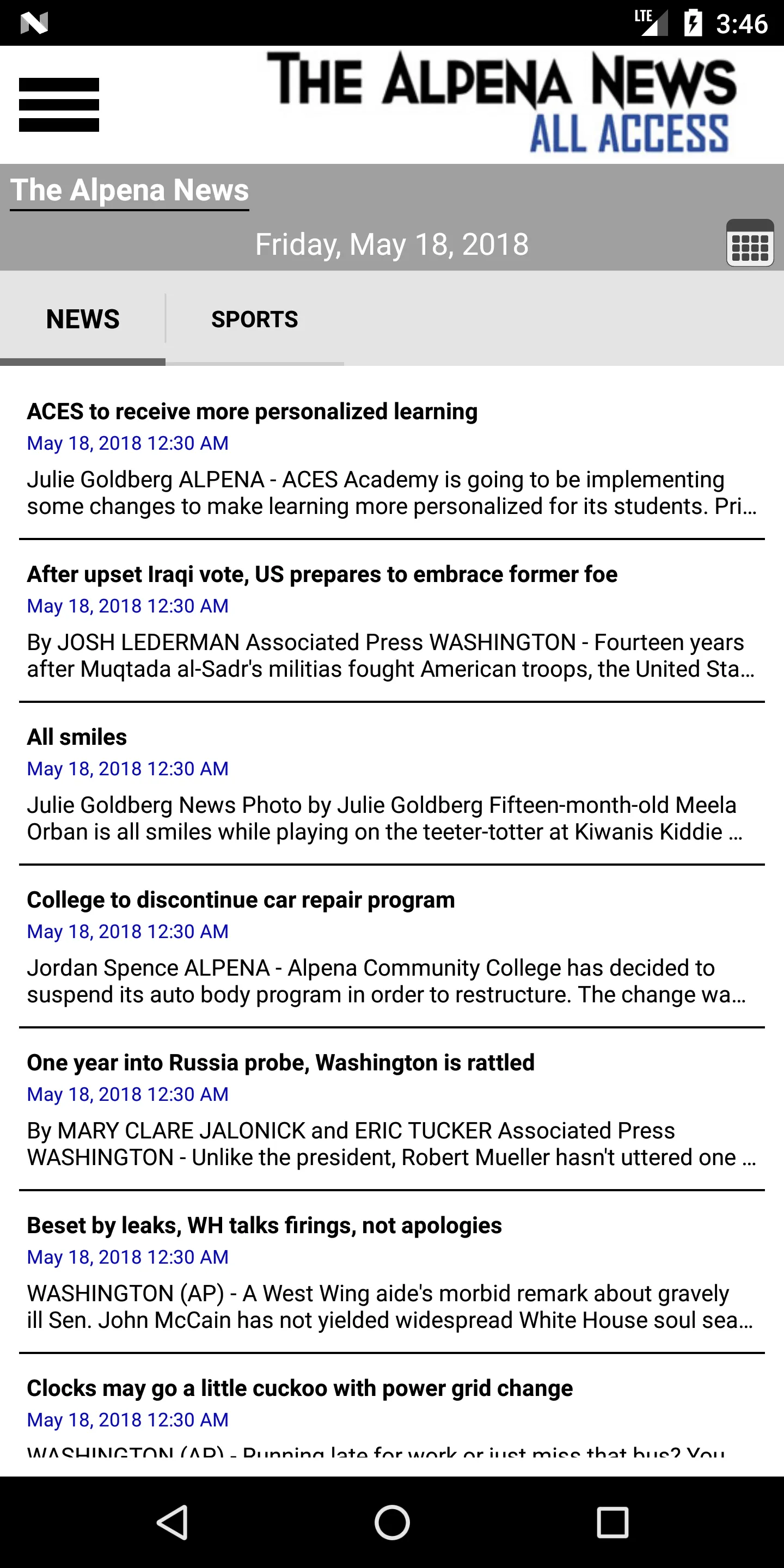Open Beset by leaks article
Viewport: 784px width, 1568px height.
coord(392,1272)
